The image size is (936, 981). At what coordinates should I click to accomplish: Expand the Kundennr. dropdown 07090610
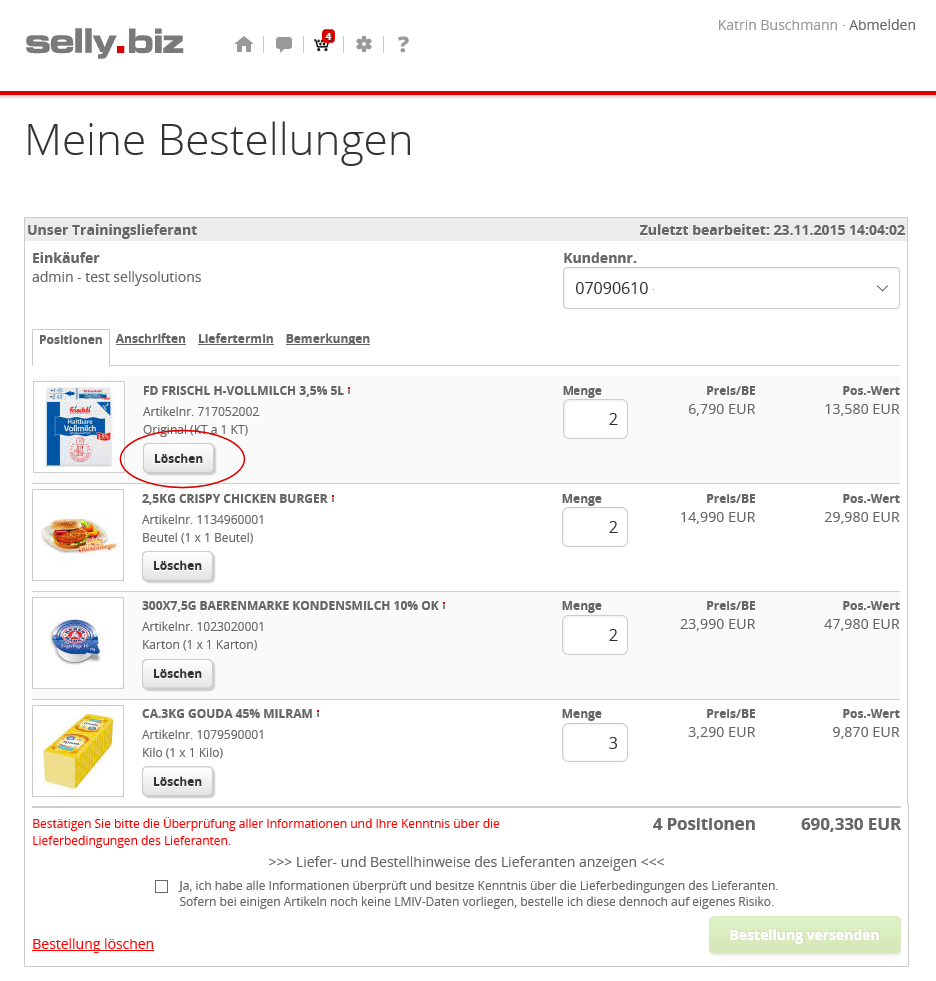(x=731, y=288)
